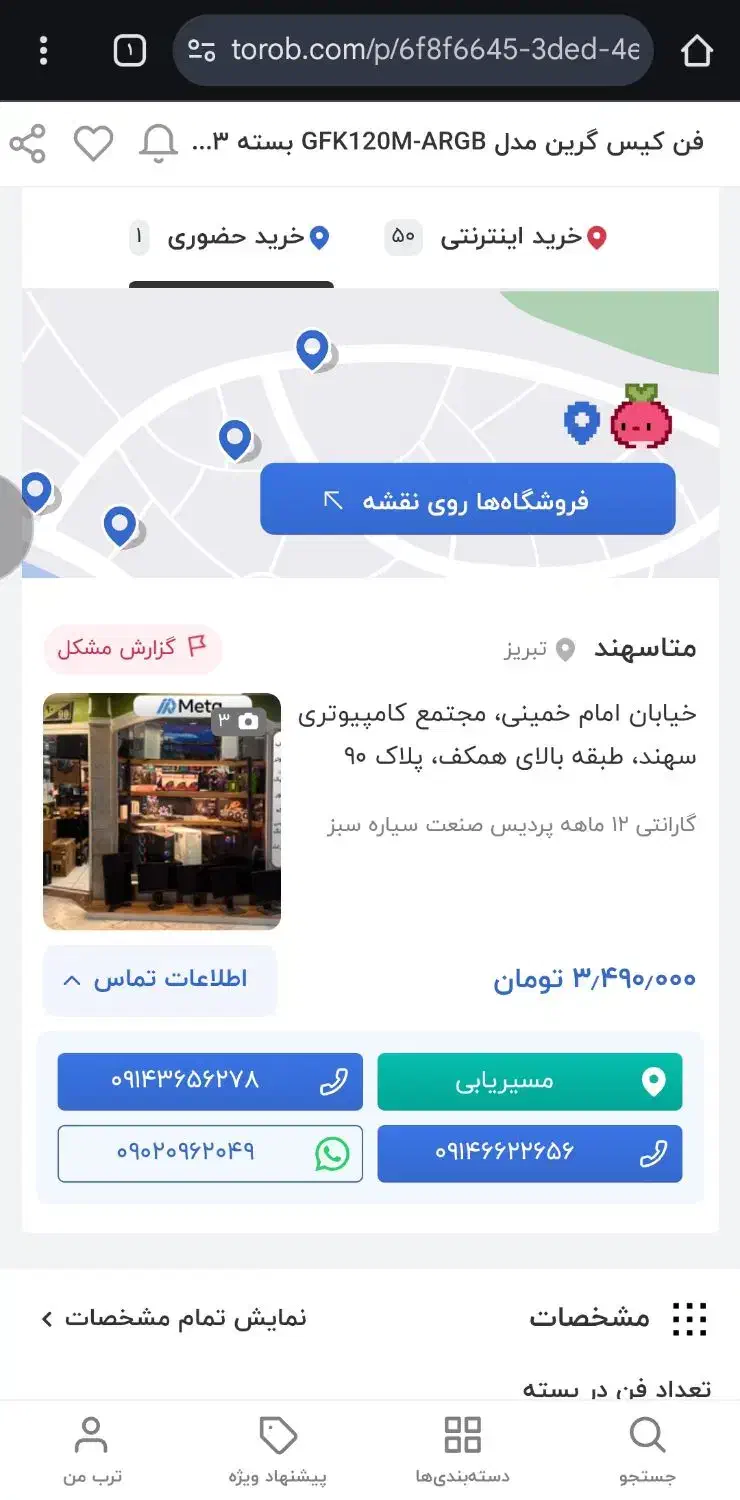Image resolution: width=740 pixels, height=1500 pixels.
Task: Open the search tab in bottom navigation
Action: [x=646, y=1445]
